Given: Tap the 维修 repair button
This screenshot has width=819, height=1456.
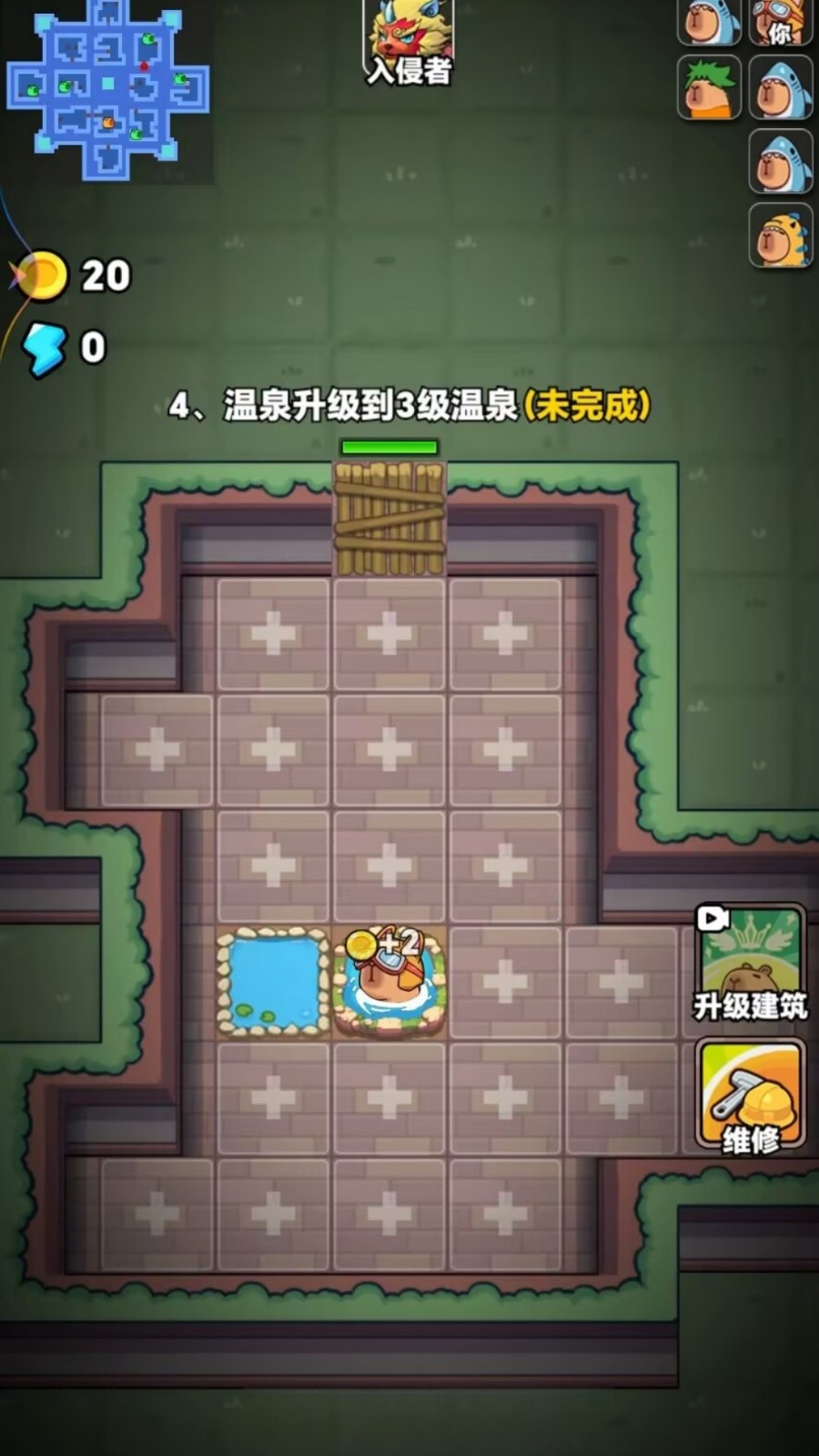Looking at the screenshot, I should pos(749,1097).
